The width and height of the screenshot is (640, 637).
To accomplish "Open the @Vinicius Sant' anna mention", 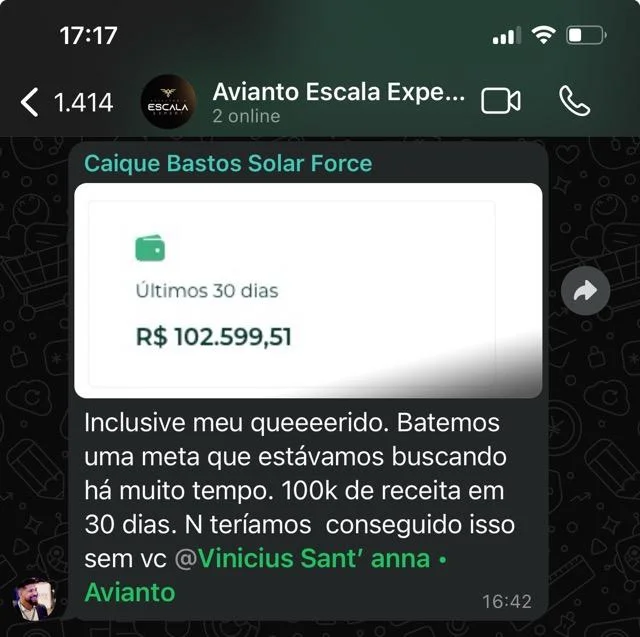I will click(x=307, y=559).
